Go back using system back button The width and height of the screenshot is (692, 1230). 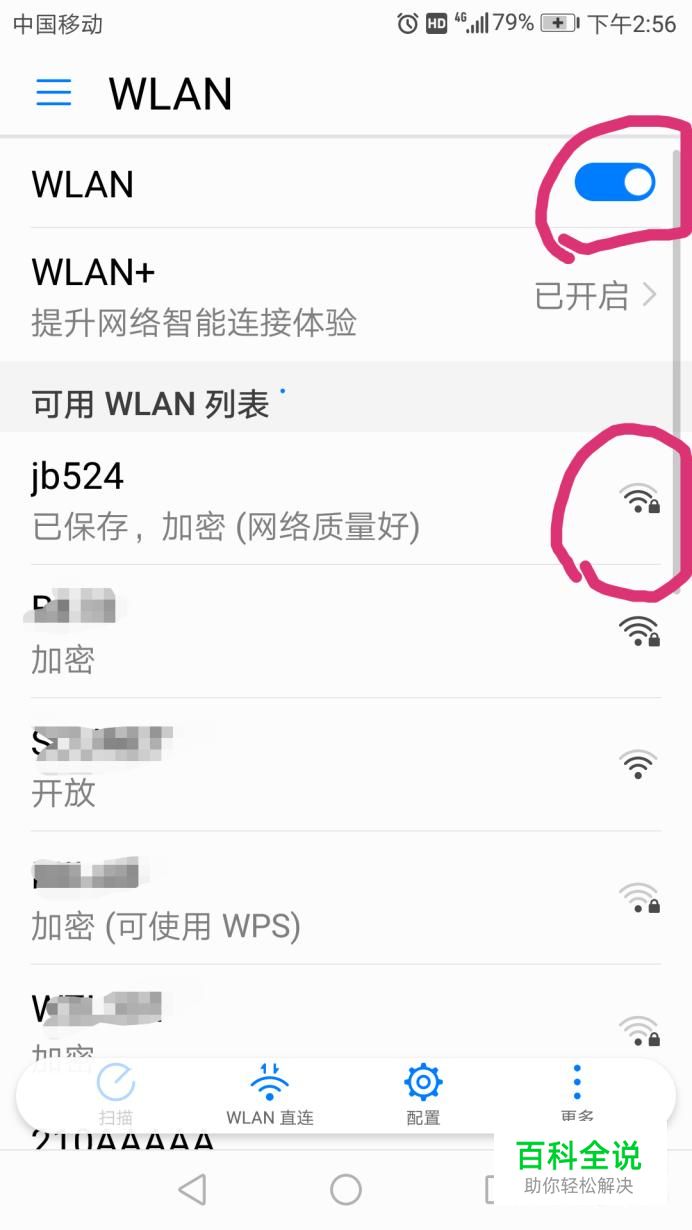click(191, 1189)
